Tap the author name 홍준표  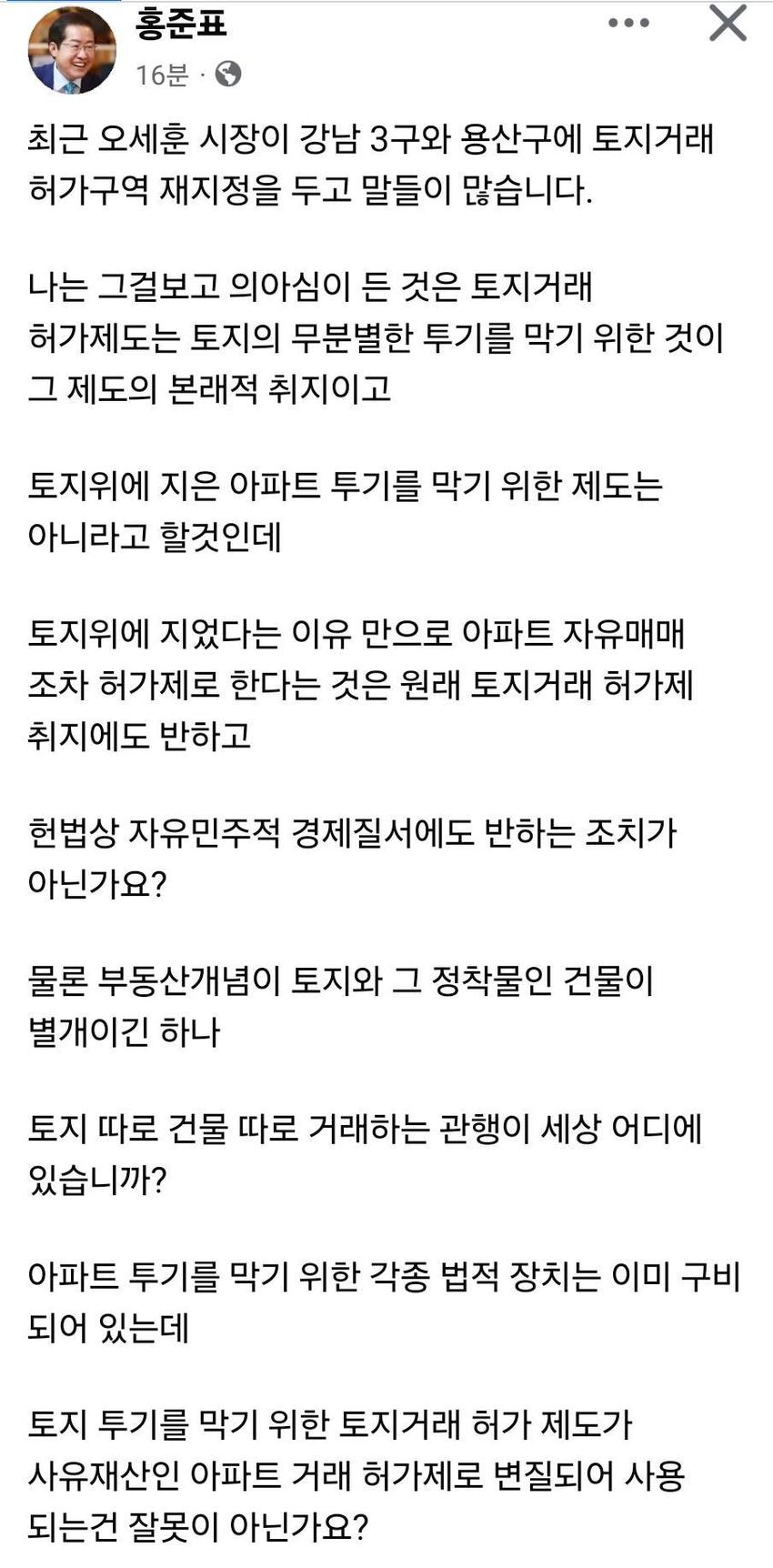click(x=181, y=23)
